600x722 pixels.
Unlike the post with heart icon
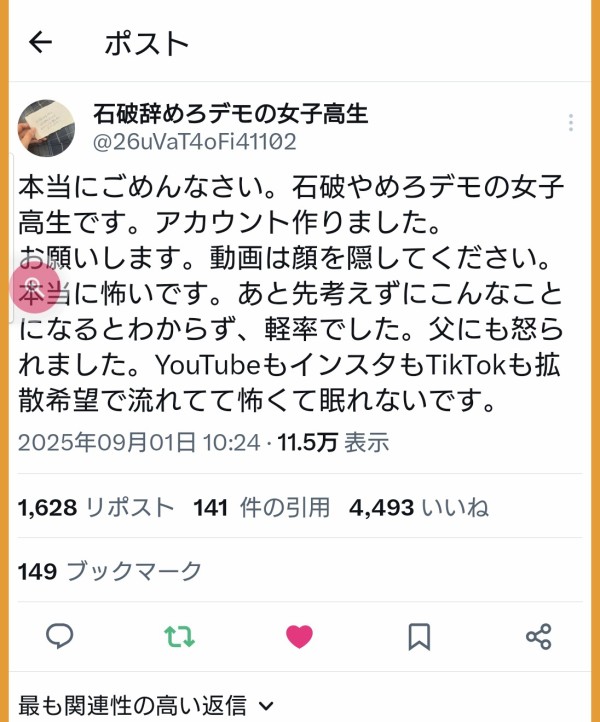click(x=299, y=636)
